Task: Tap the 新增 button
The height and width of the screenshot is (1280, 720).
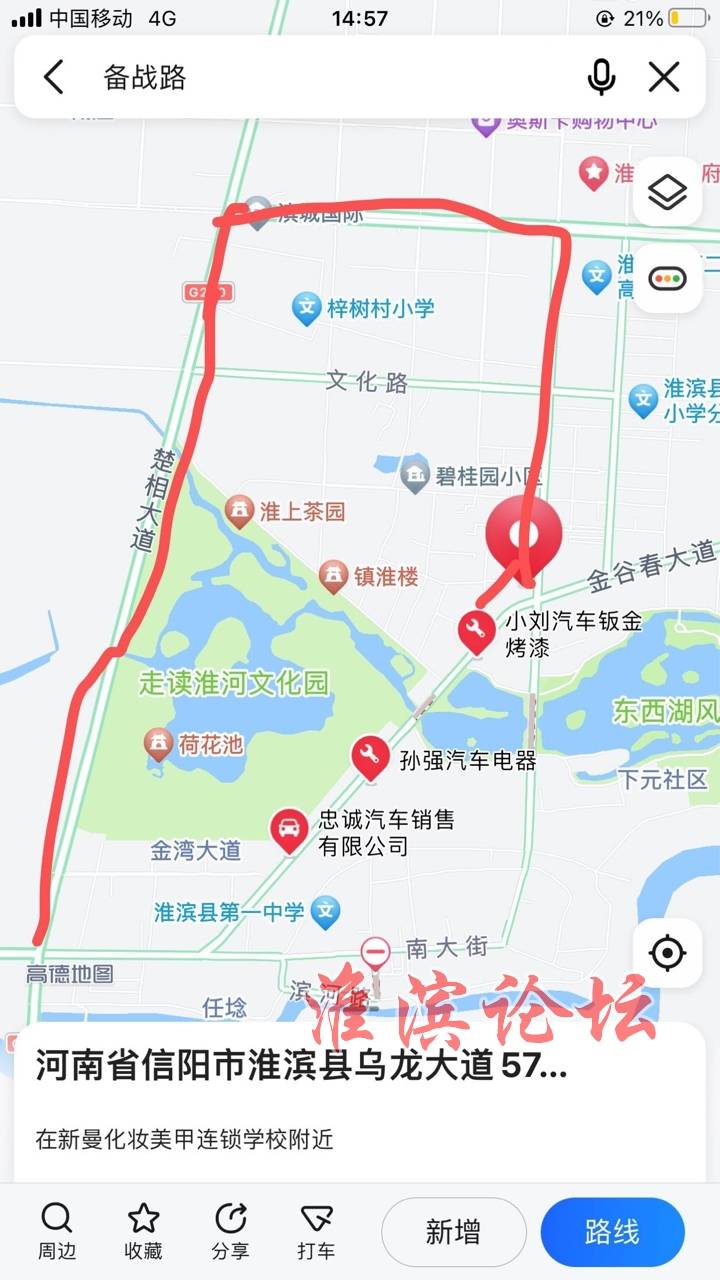Action: coord(453,1232)
